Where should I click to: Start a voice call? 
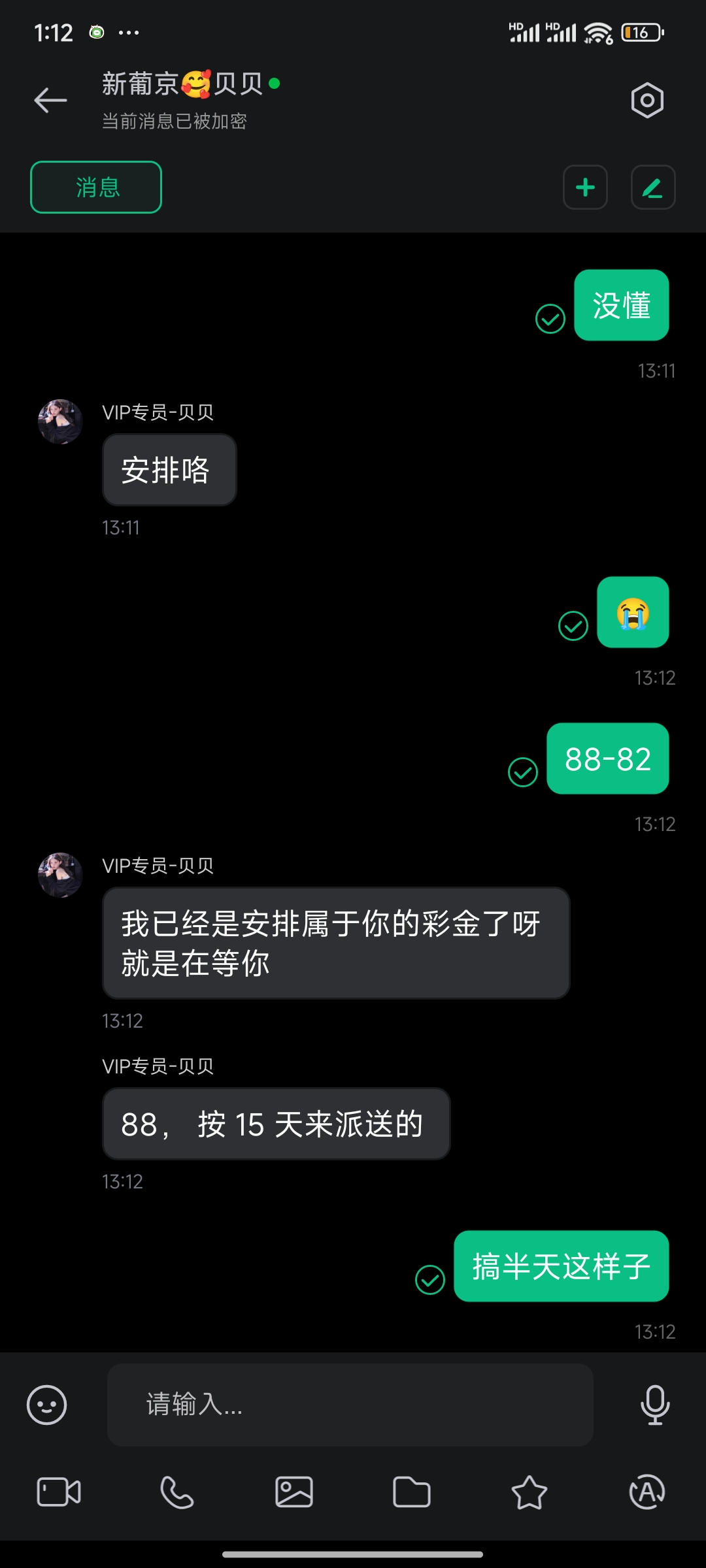point(176,1492)
